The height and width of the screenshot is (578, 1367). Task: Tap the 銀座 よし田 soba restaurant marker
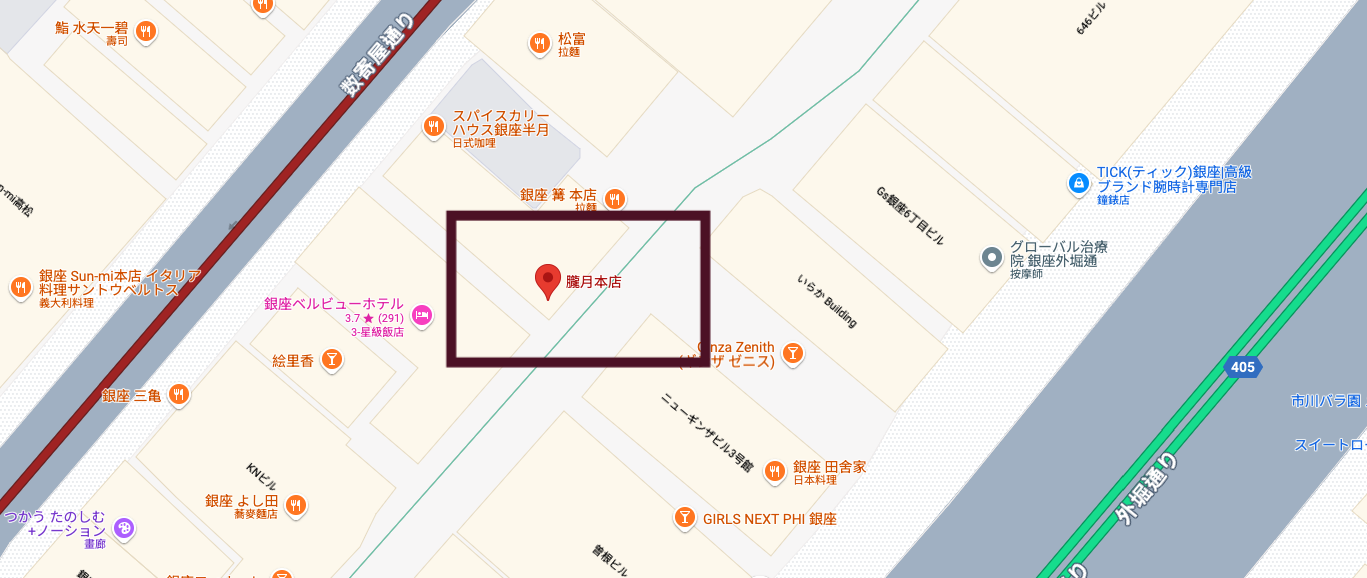point(295,505)
